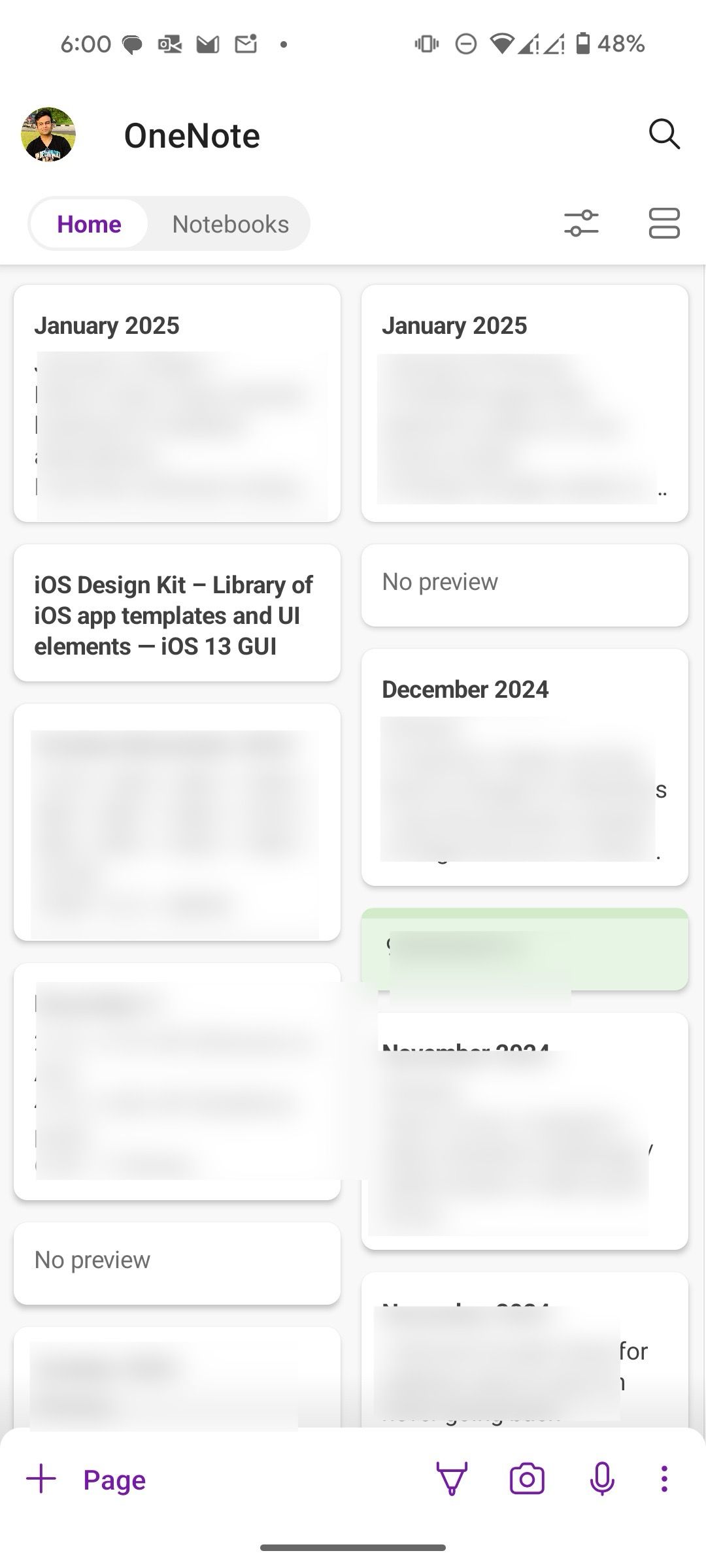Viewport: 706px width, 1568px height.
Task: Open the search icon
Action: pyautogui.click(x=664, y=135)
